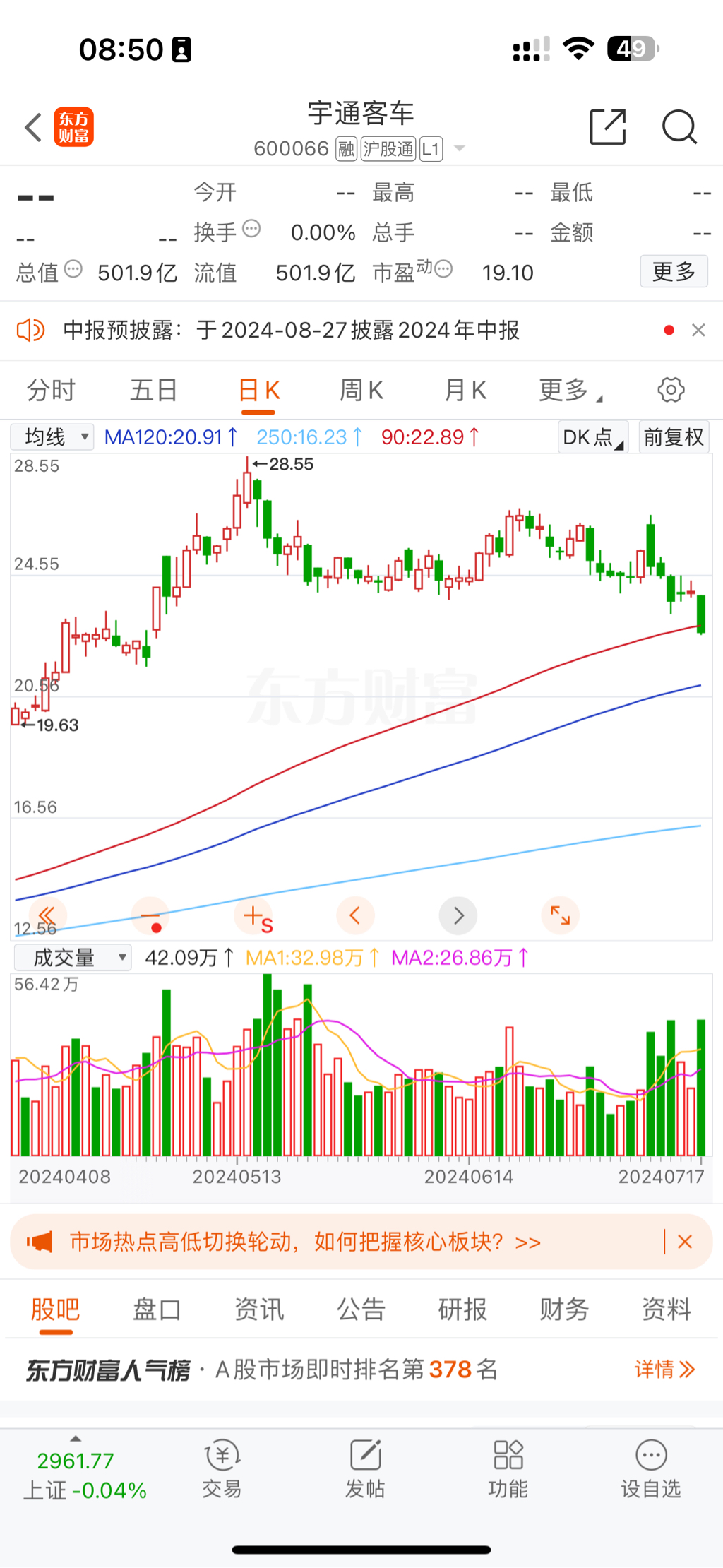The height and width of the screenshot is (1568, 723).
Task: Select the 月K chart tab
Action: click(x=465, y=390)
